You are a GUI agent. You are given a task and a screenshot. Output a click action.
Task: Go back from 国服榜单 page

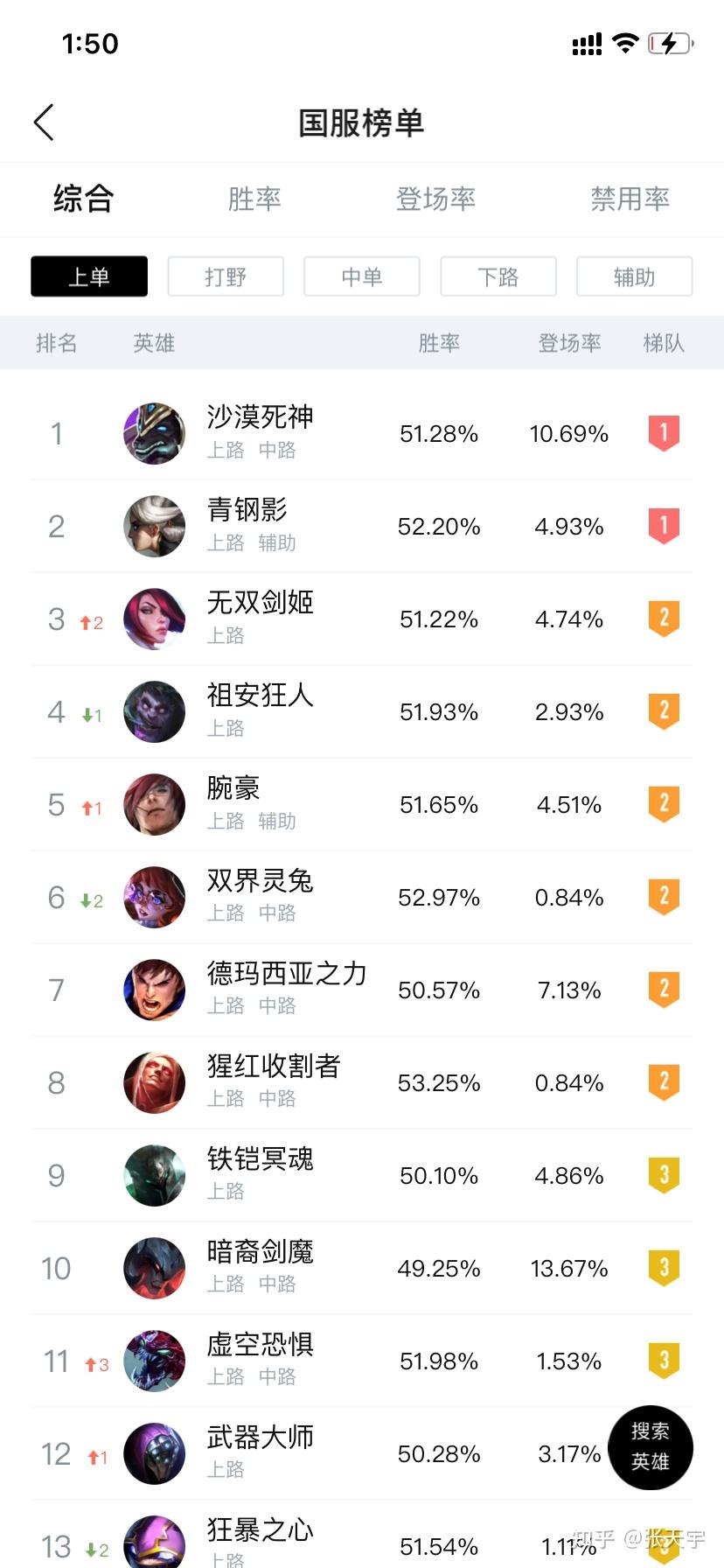point(44,122)
